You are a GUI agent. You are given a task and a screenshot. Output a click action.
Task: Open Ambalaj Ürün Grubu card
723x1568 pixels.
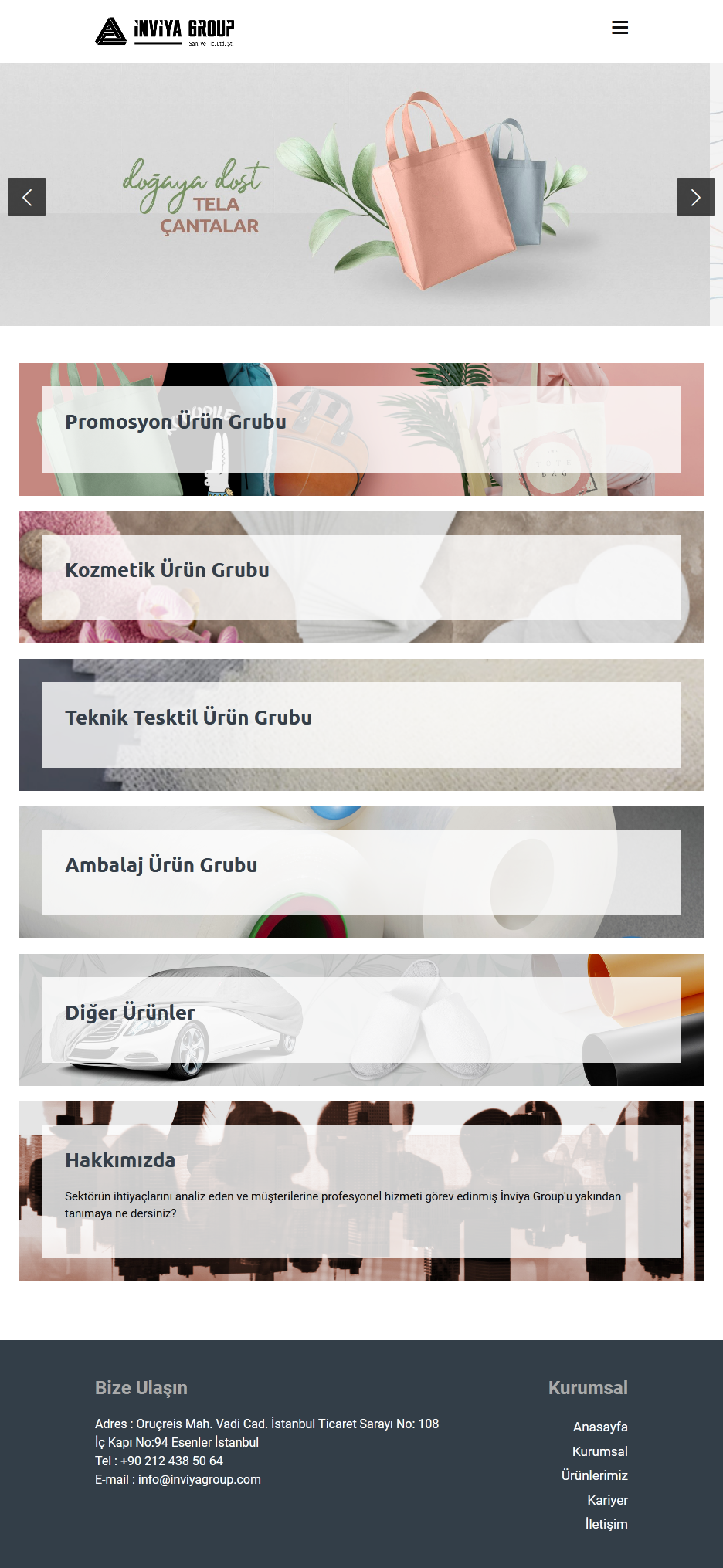pyautogui.click(x=361, y=872)
